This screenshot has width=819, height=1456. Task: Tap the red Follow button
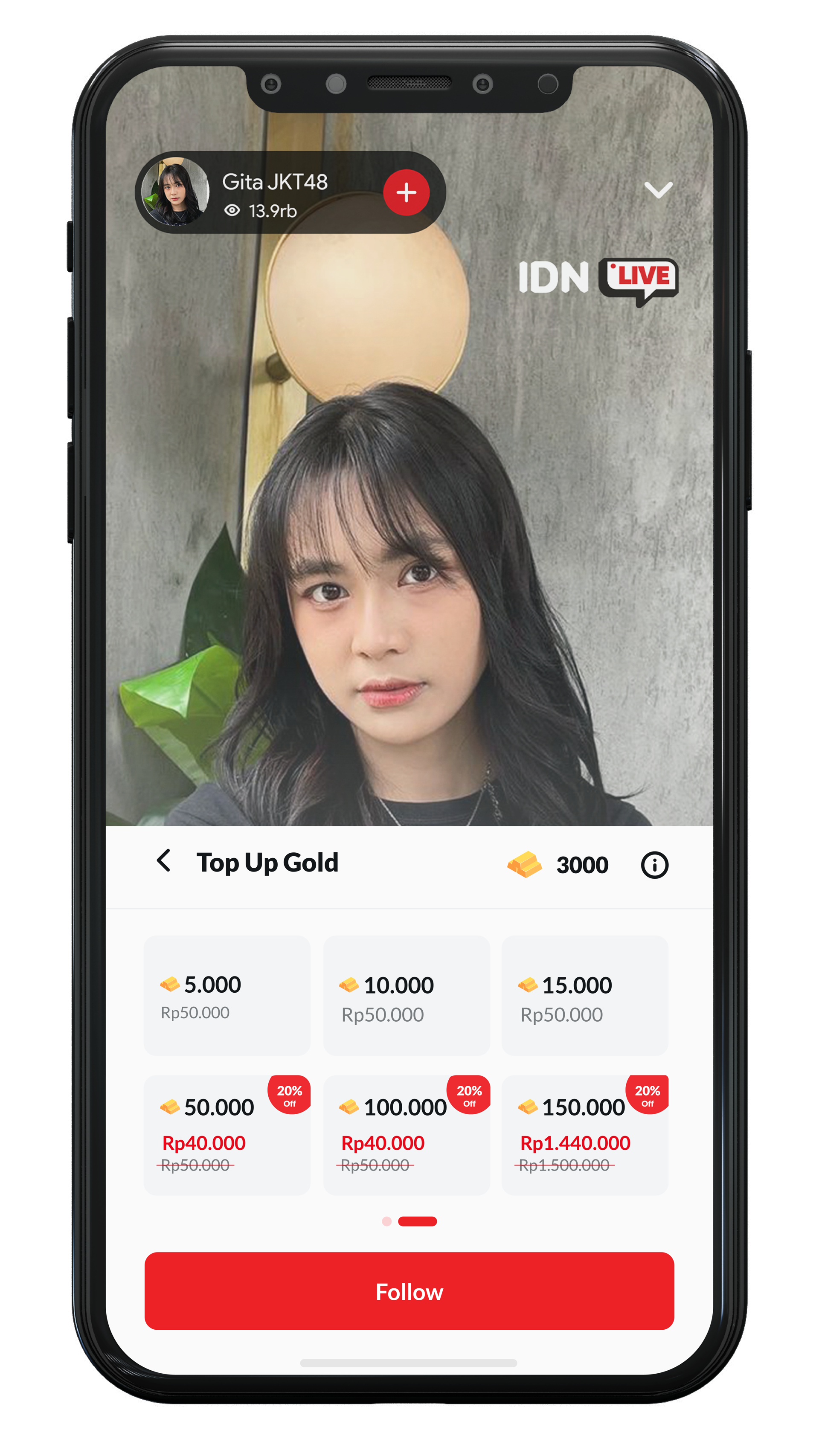tap(409, 1291)
